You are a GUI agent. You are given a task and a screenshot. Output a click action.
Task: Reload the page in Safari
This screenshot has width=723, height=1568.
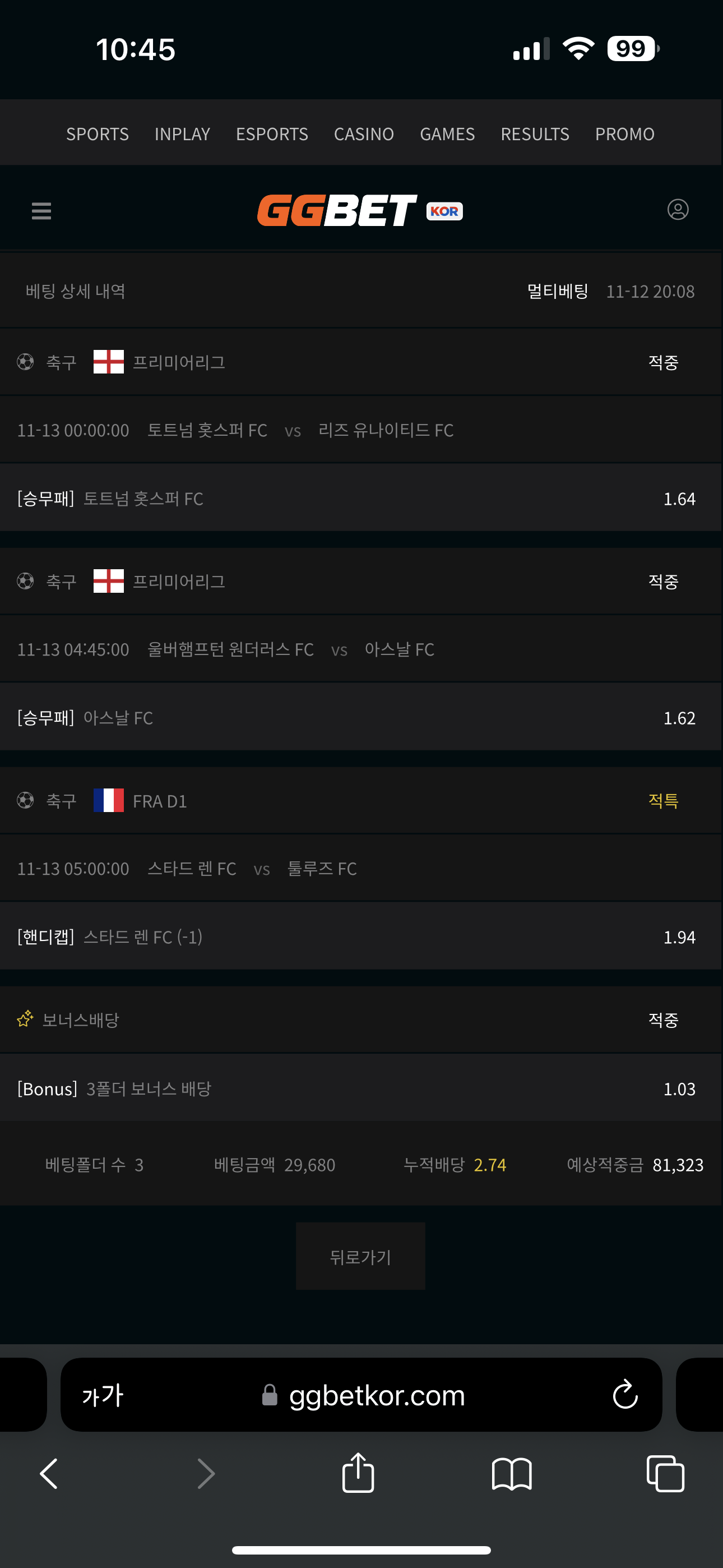coord(624,1395)
